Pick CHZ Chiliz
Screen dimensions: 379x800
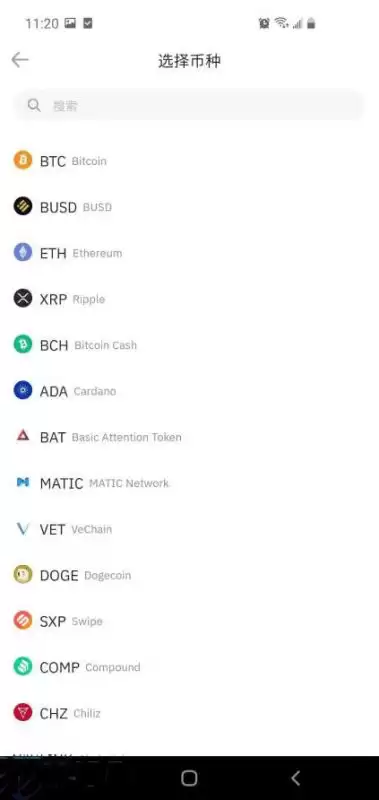click(189, 713)
